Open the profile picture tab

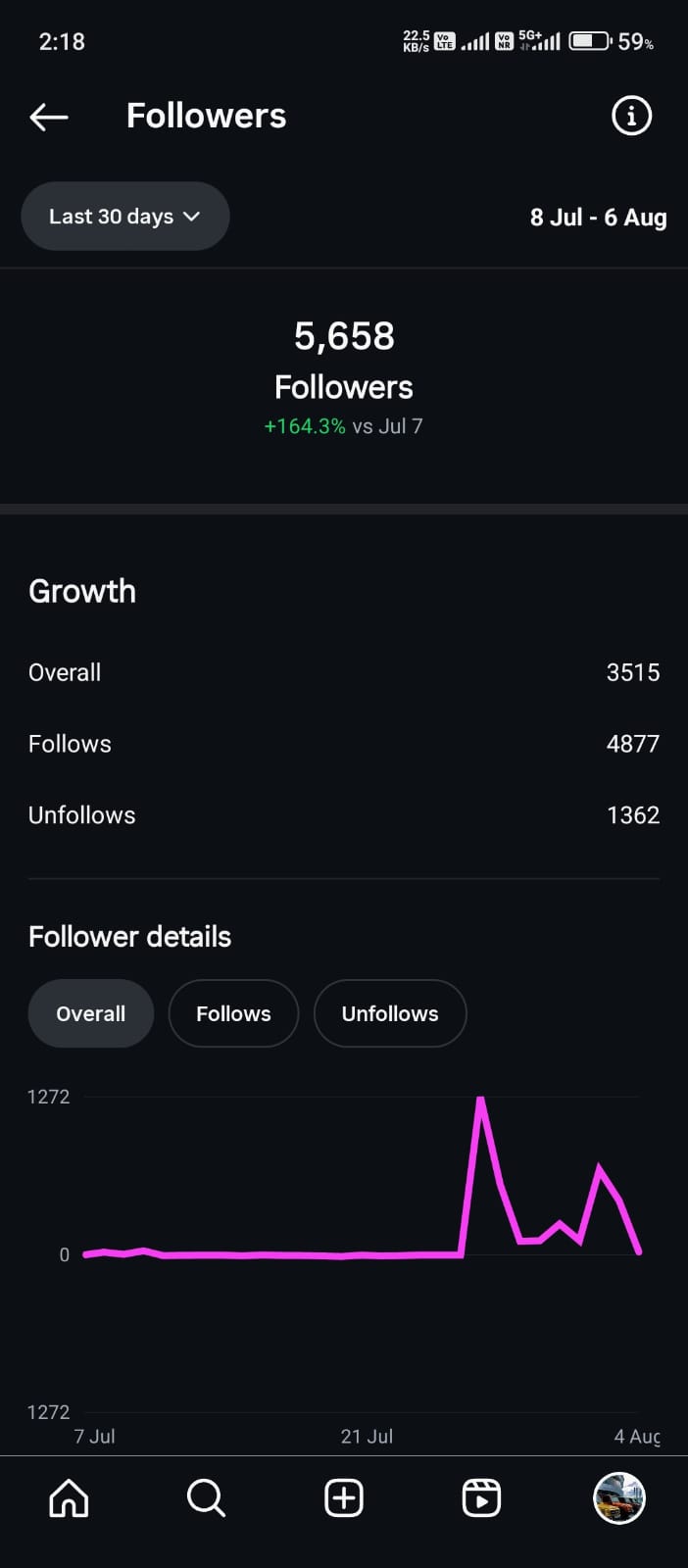point(619,1498)
